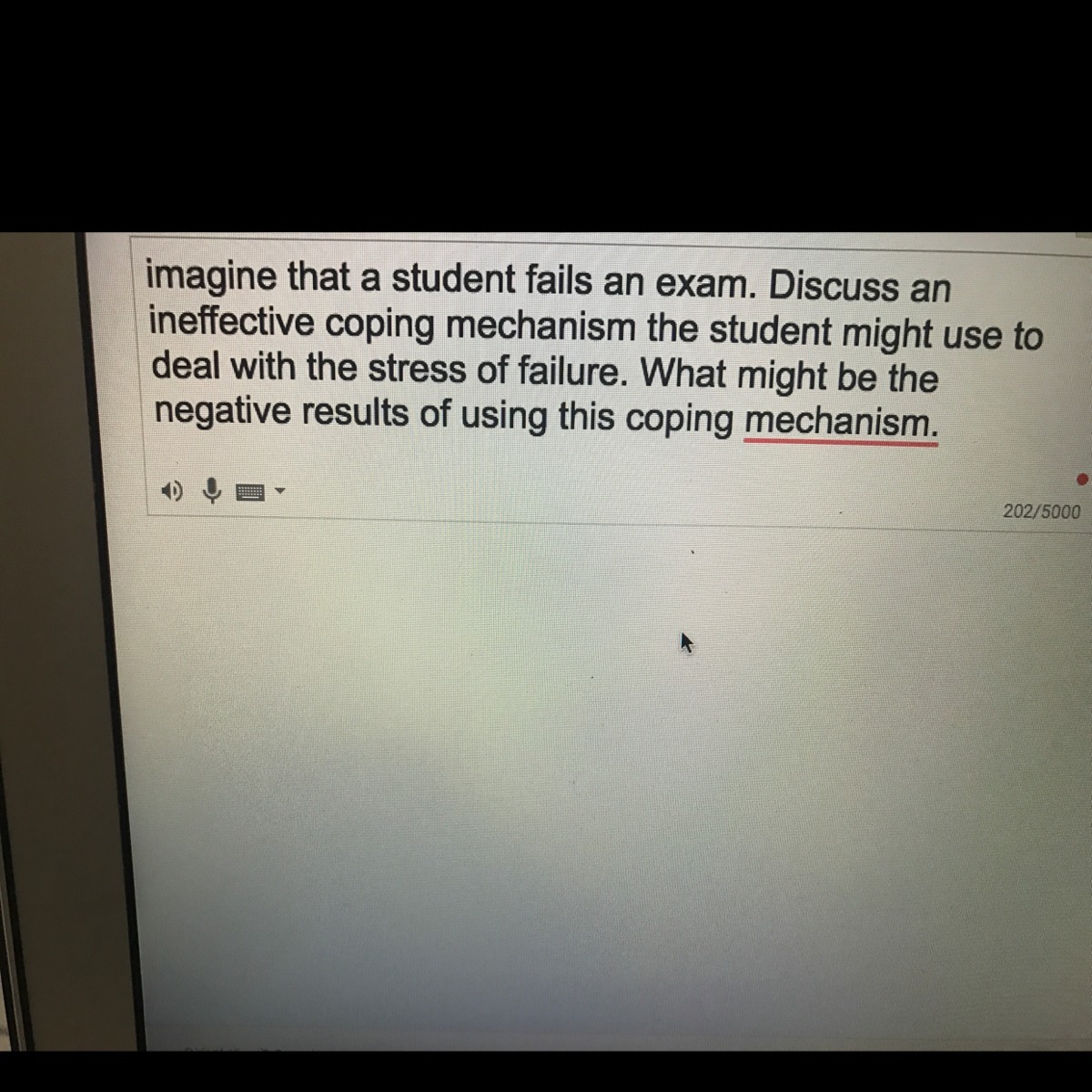This screenshot has height=1092, width=1092.
Task: Expand the keyboard options dropdown arrow
Action: click(279, 492)
